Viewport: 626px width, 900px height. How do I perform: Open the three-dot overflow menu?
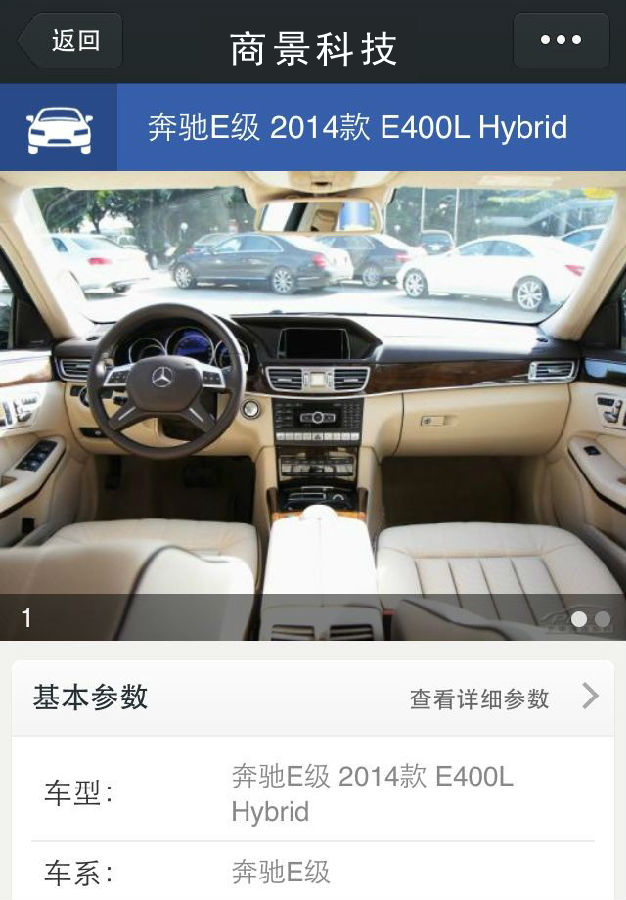(x=561, y=41)
